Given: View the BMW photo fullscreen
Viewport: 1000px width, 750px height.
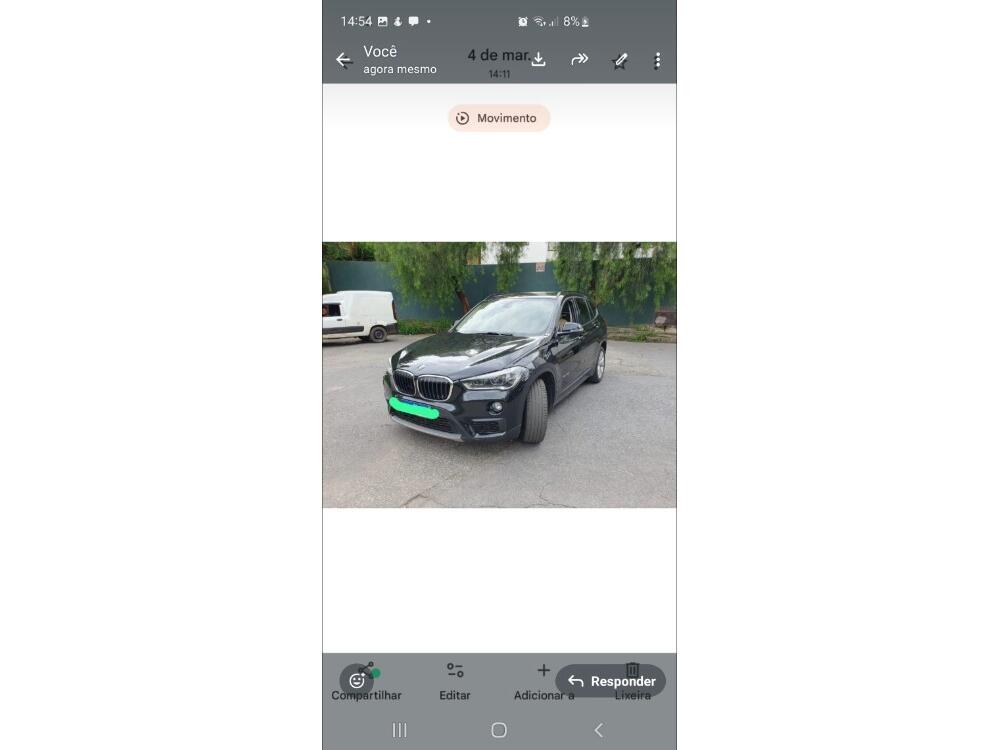Looking at the screenshot, I should point(499,375).
